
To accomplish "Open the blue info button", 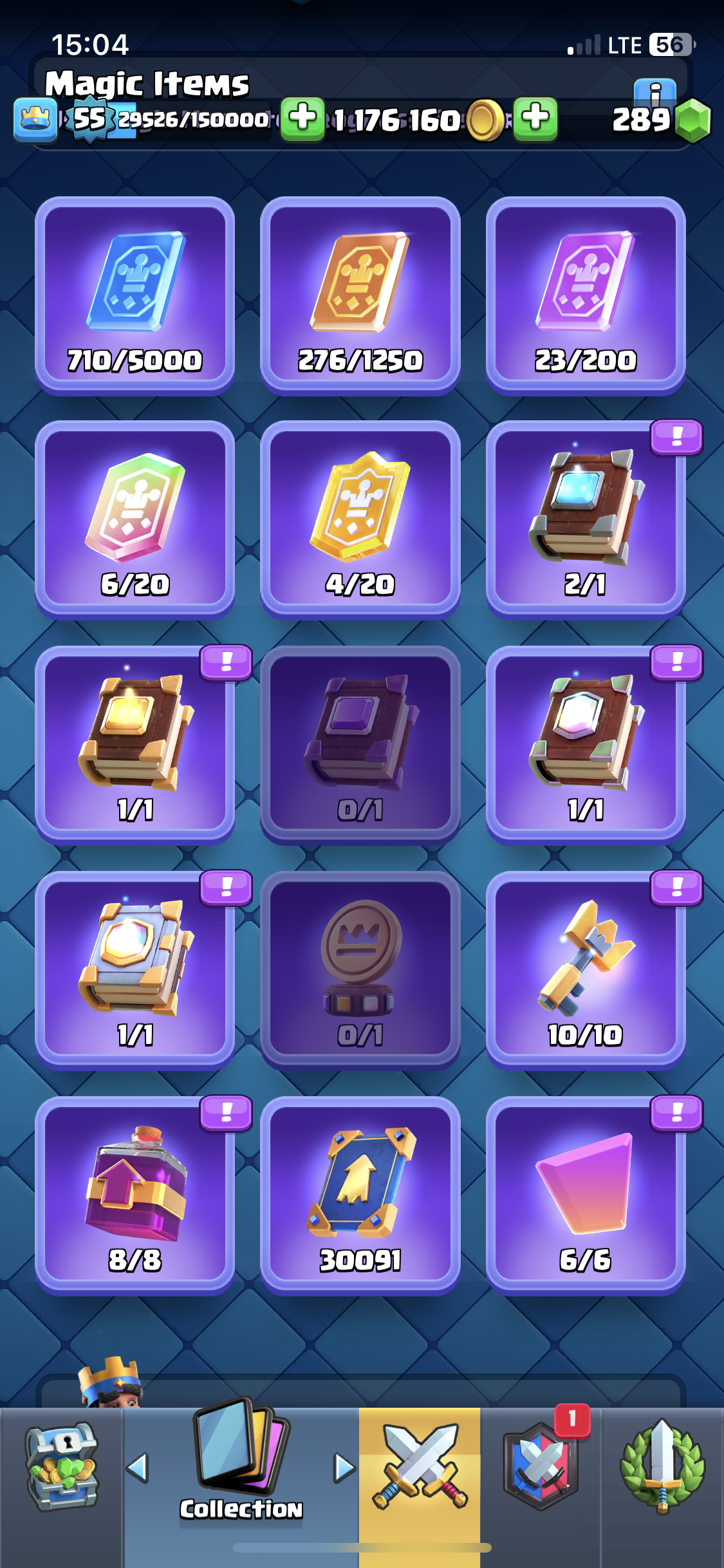I will point(654,93).
